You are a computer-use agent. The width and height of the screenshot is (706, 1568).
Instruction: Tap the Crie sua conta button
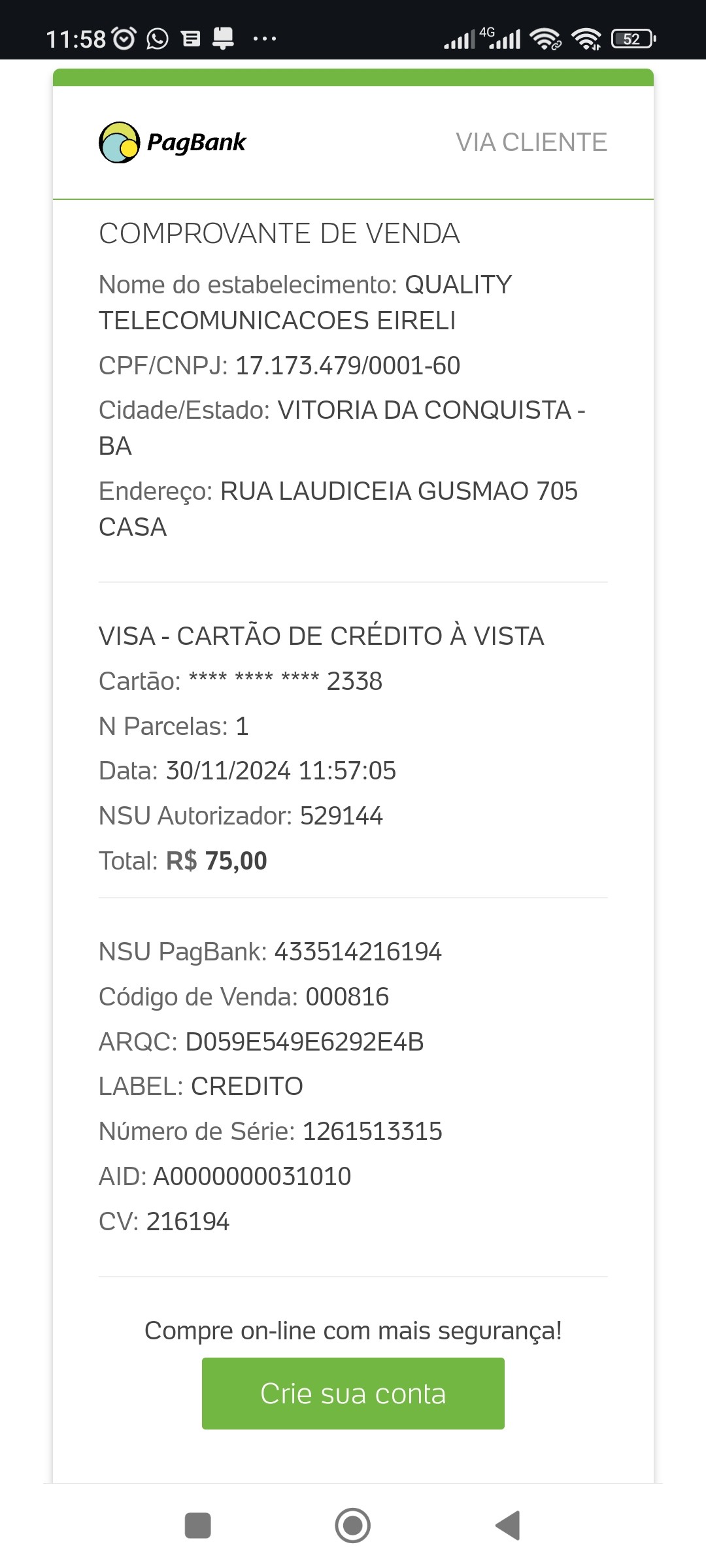(x=353, y=1393)
